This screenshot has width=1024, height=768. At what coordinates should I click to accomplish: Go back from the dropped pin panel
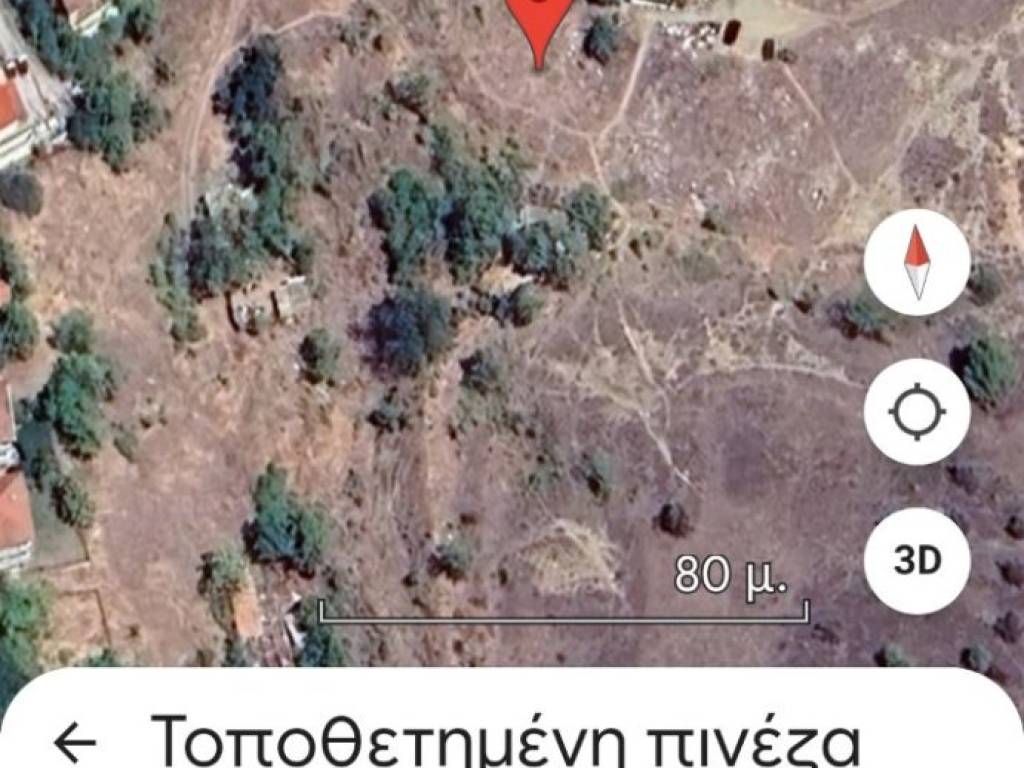(75, 743)
